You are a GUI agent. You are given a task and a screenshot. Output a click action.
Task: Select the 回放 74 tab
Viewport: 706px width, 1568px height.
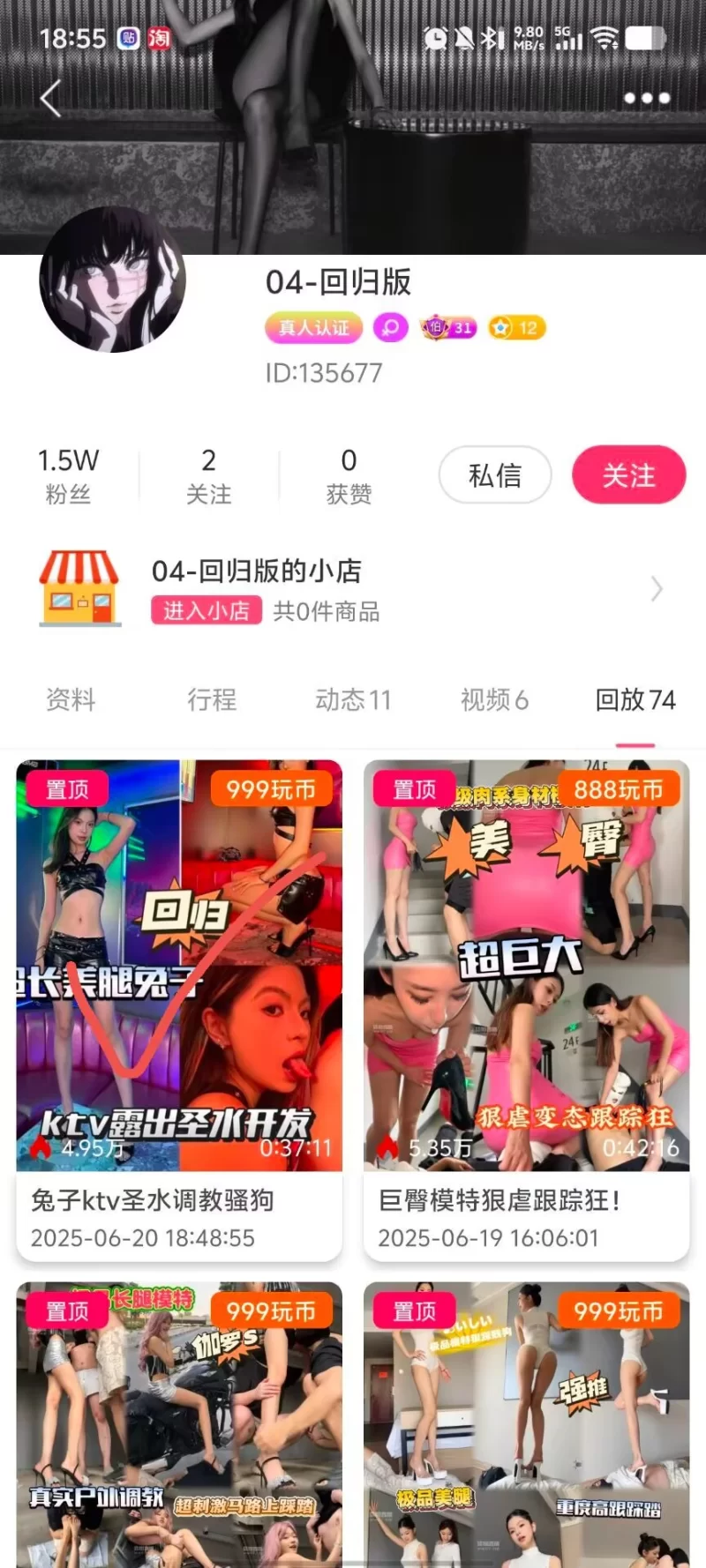(x=635, y=700)
